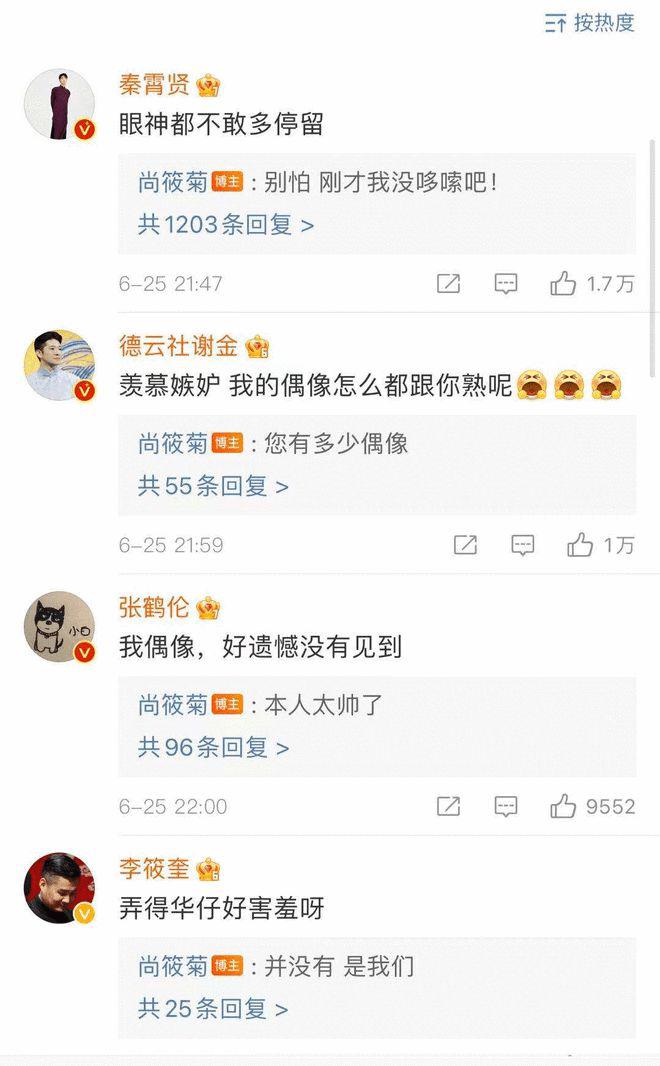Tap the username 秦霄贤

[153, 85]
